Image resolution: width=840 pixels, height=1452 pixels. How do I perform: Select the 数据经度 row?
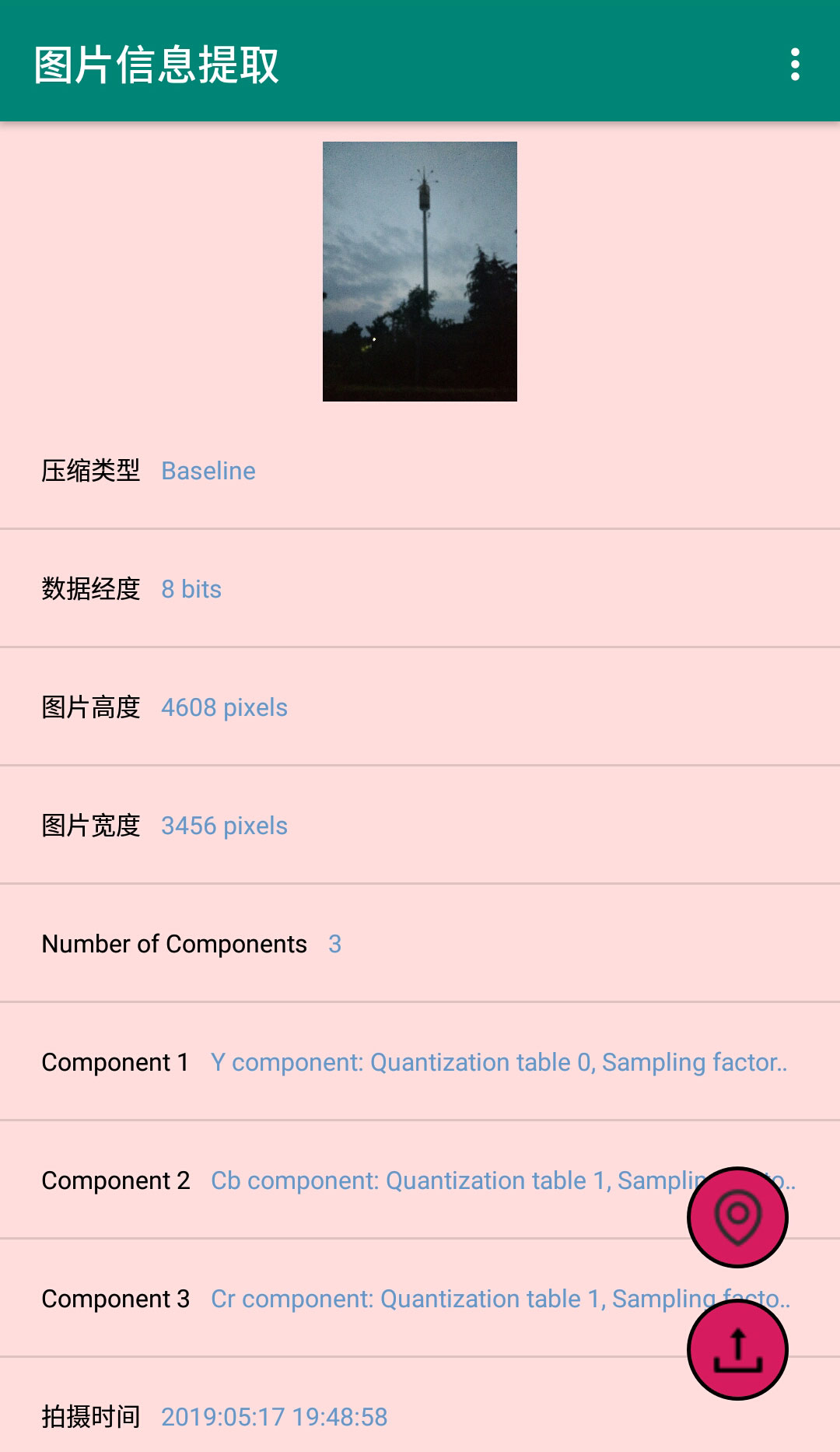point(91,589)
